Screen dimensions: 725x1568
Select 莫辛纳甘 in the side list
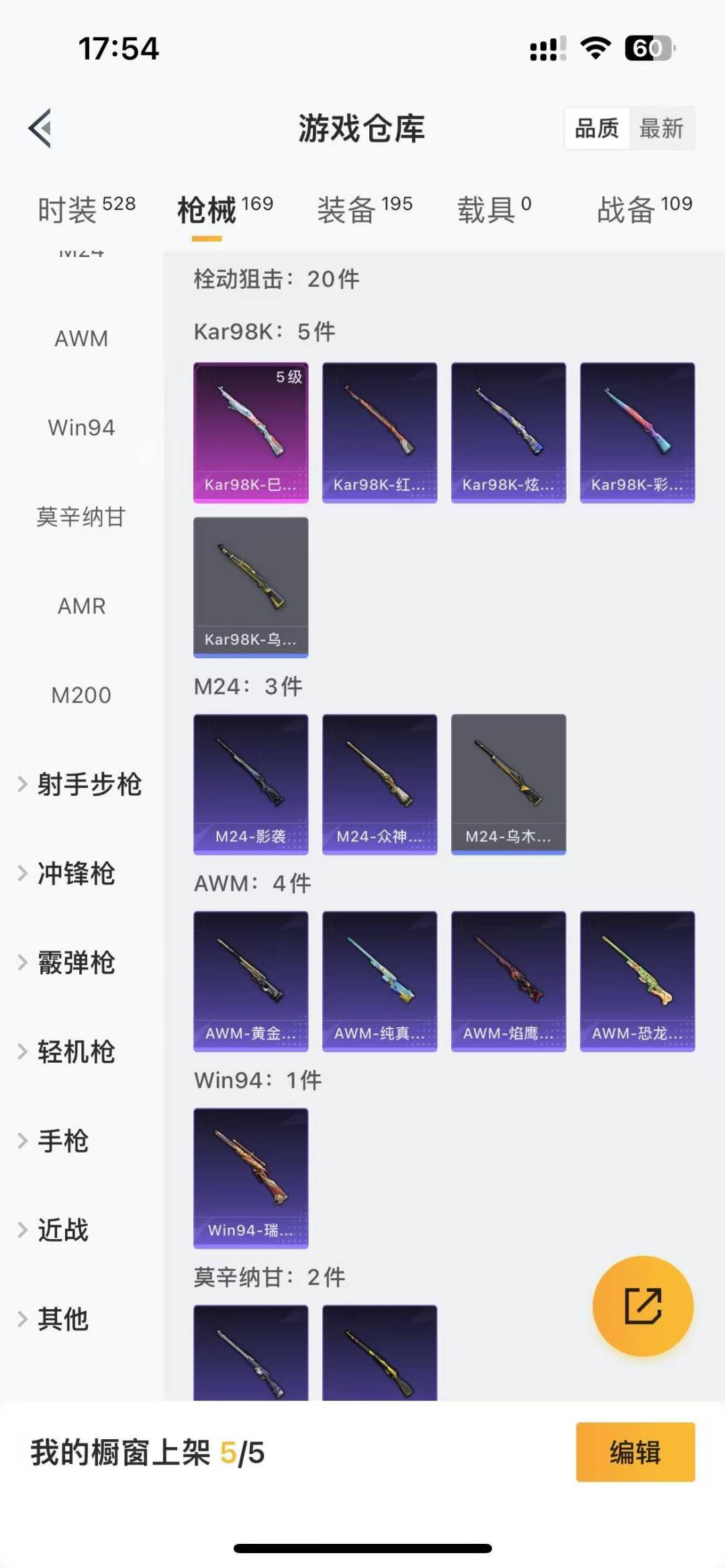click(x=81, y=517)
